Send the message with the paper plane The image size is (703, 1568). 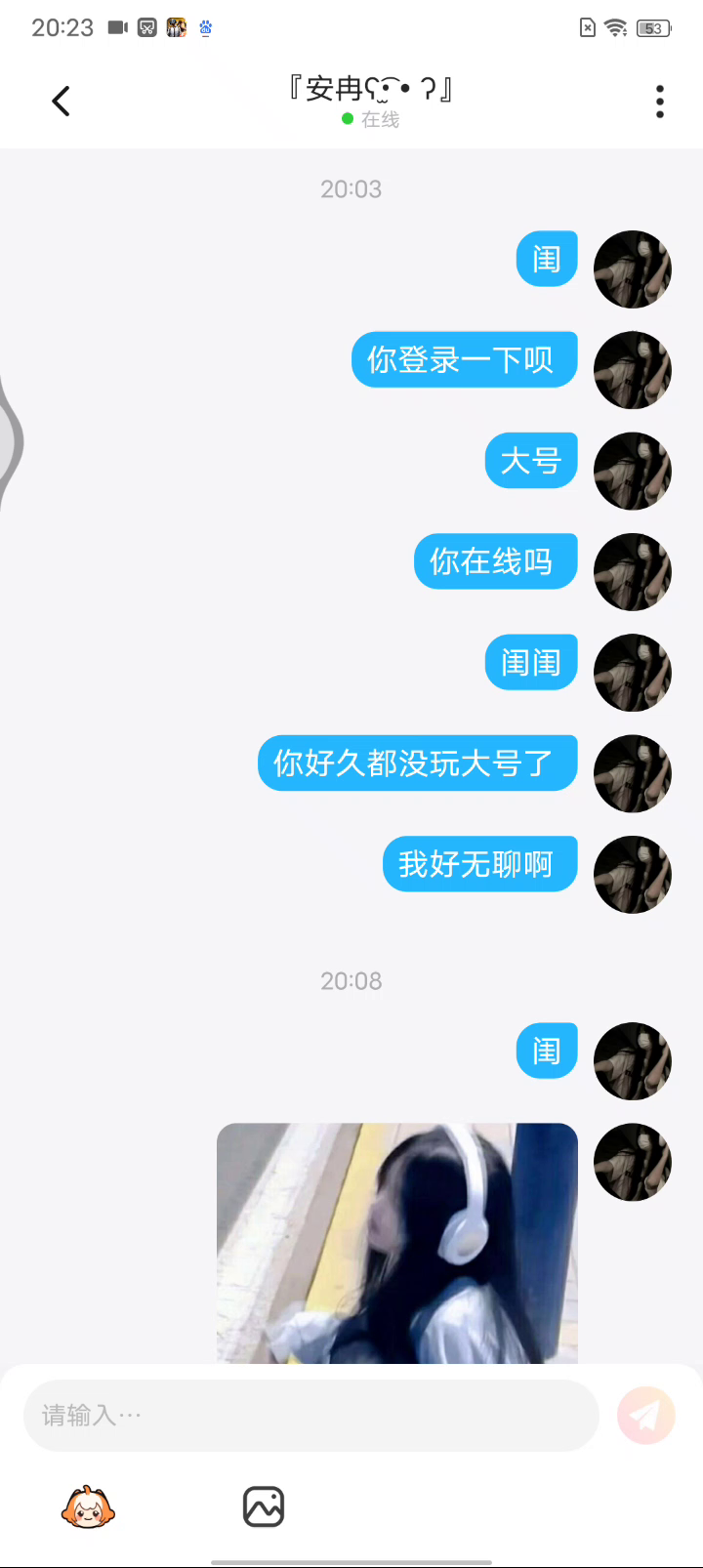pos(645,1415)
